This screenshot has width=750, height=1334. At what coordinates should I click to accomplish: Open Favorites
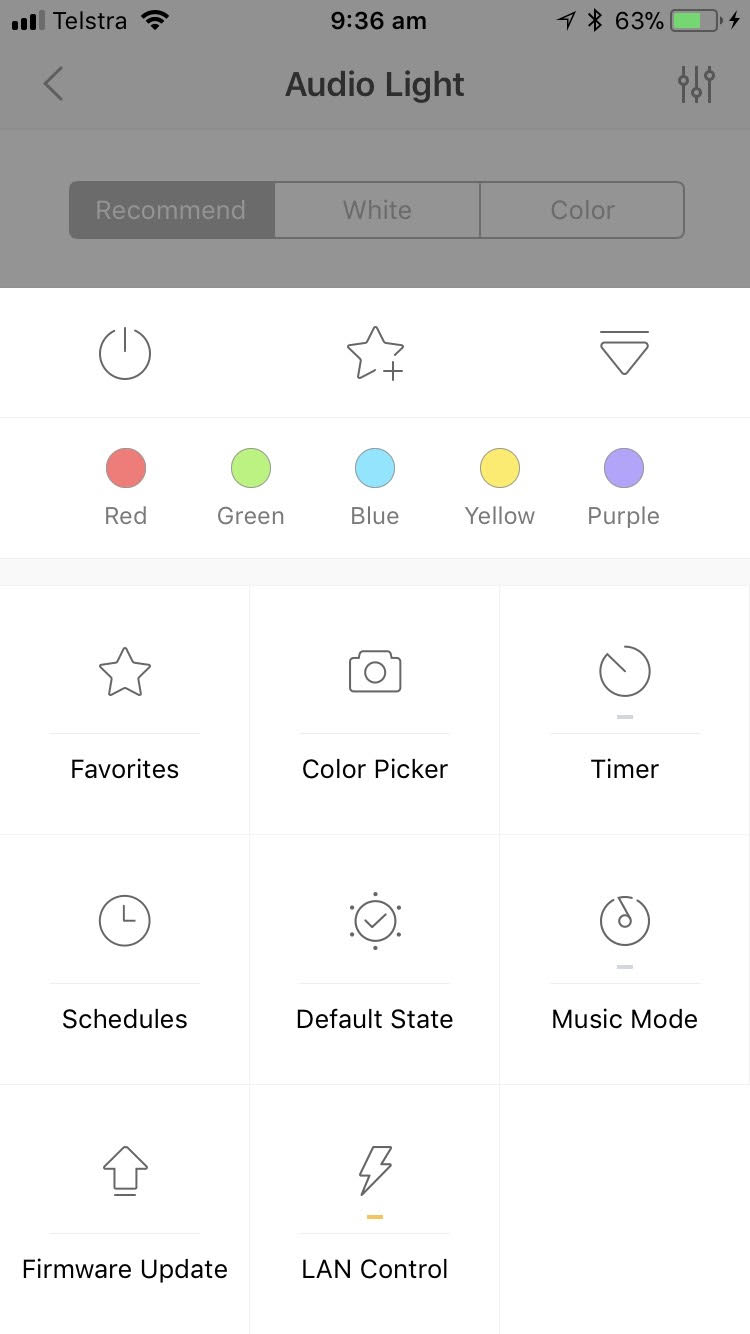pos(125,710)
